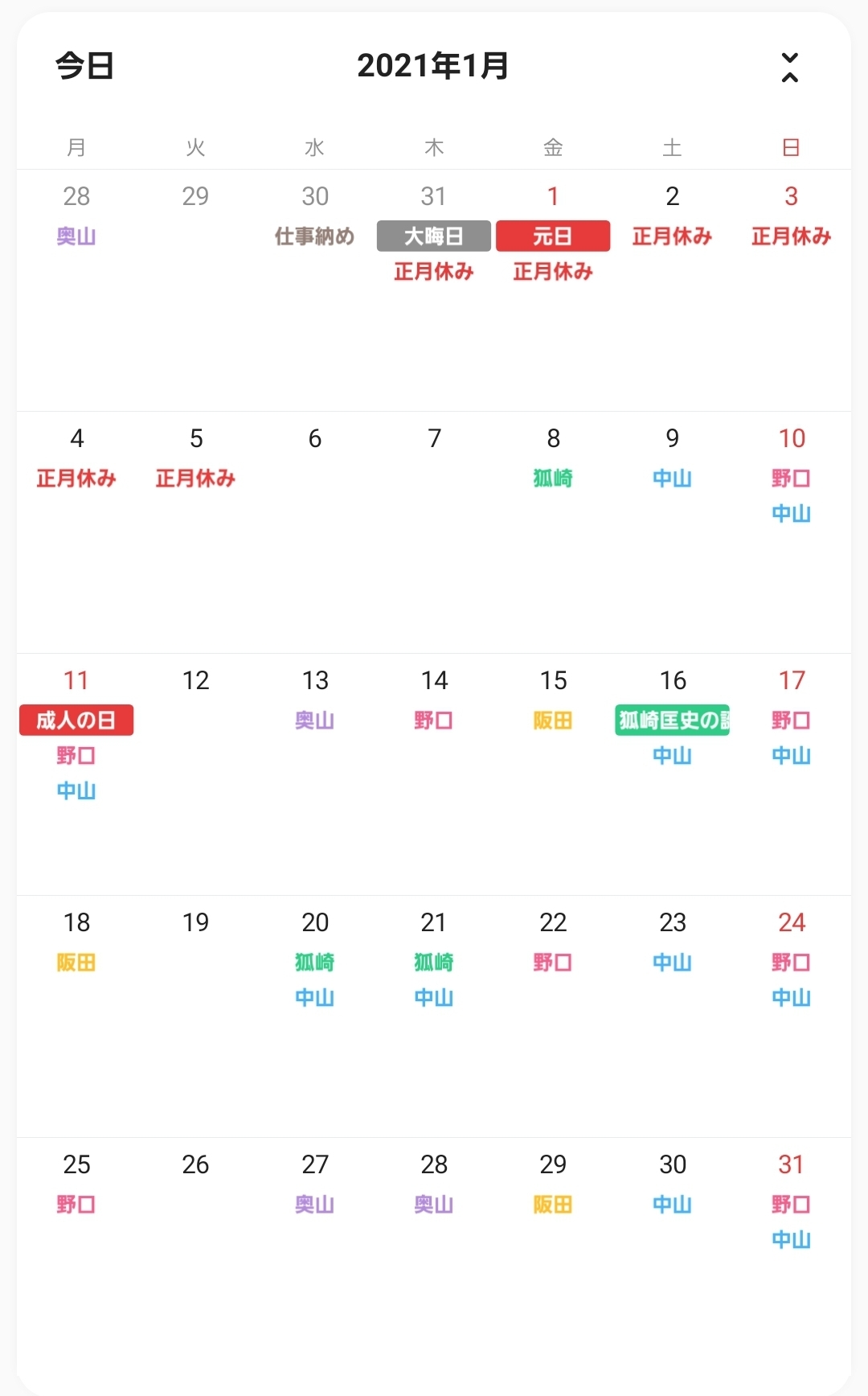This screenshot has height=1396, width=868.
Task: Select January 10 date cell
Action: (792, 532)
